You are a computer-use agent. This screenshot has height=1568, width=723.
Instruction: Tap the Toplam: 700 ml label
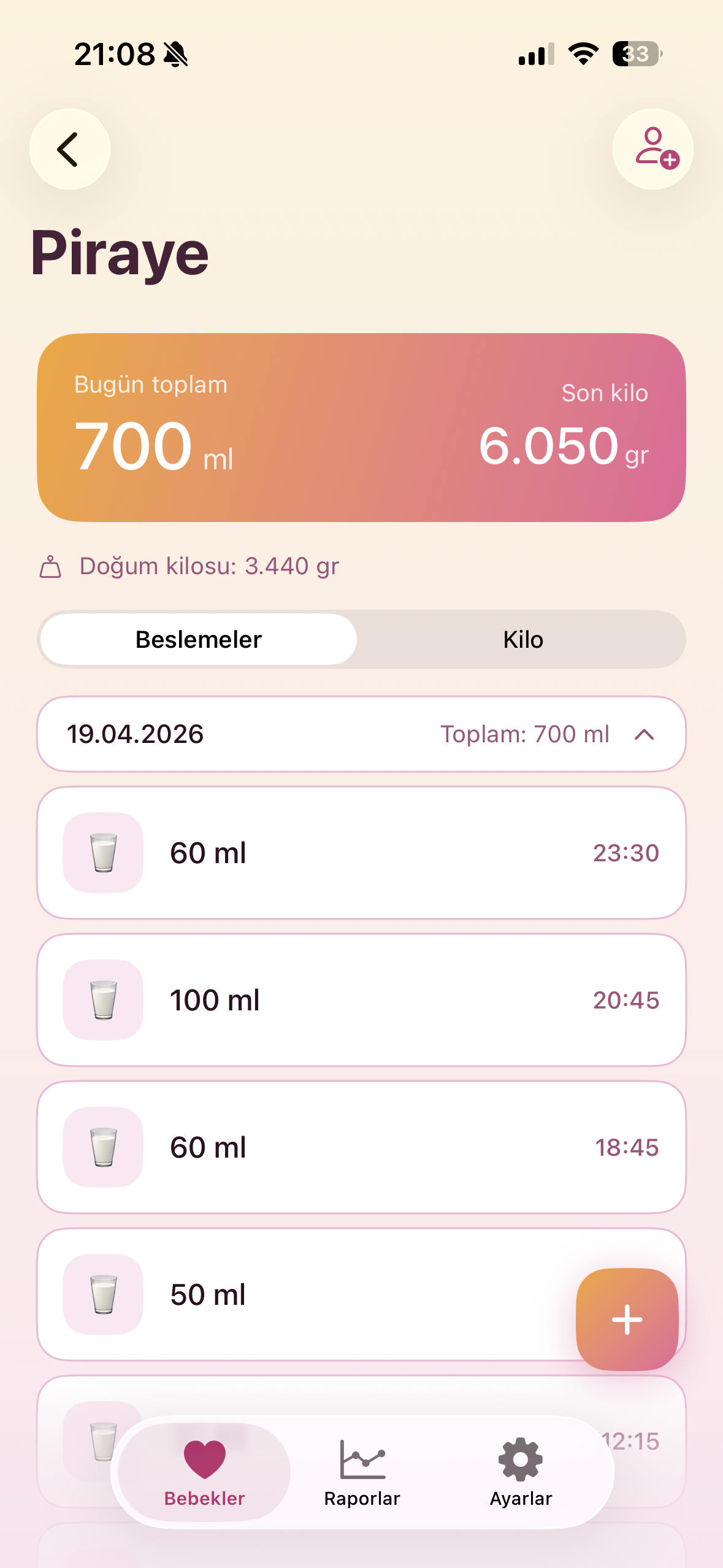click(x=525, y=734)
